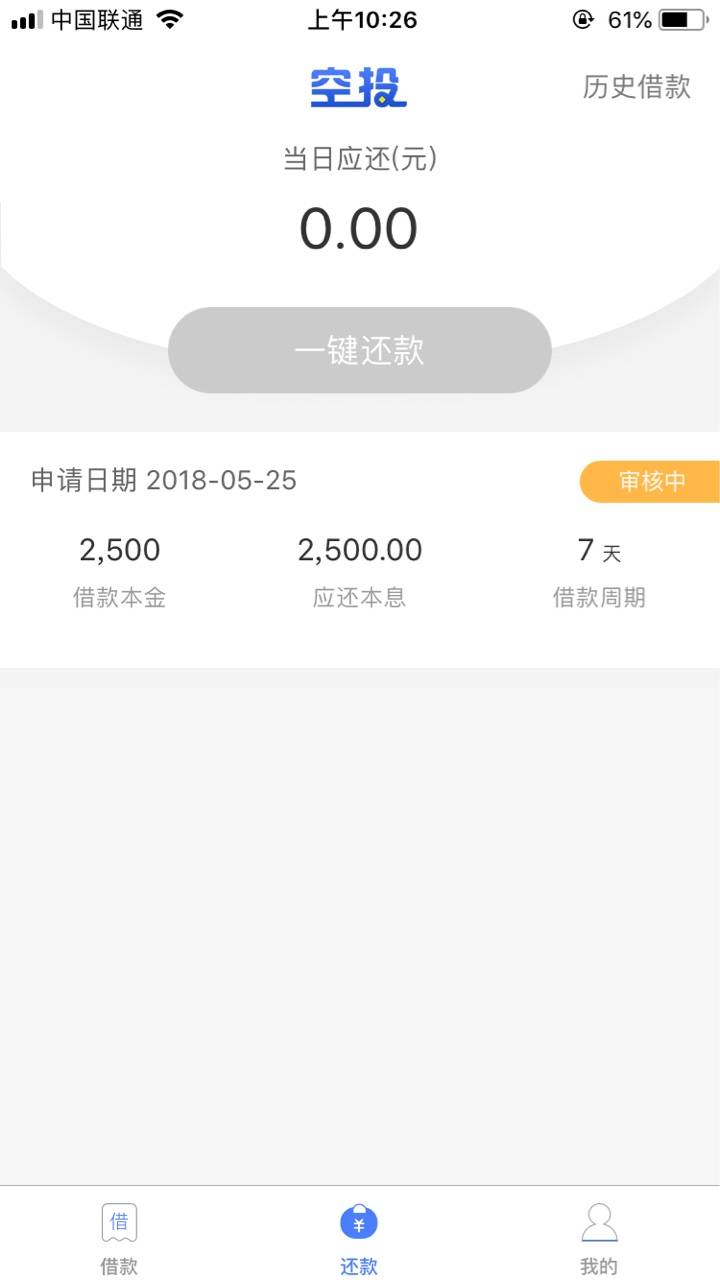Go to the 我的 tab
Screen dimensions: 720x1280
coord(599,1238)
